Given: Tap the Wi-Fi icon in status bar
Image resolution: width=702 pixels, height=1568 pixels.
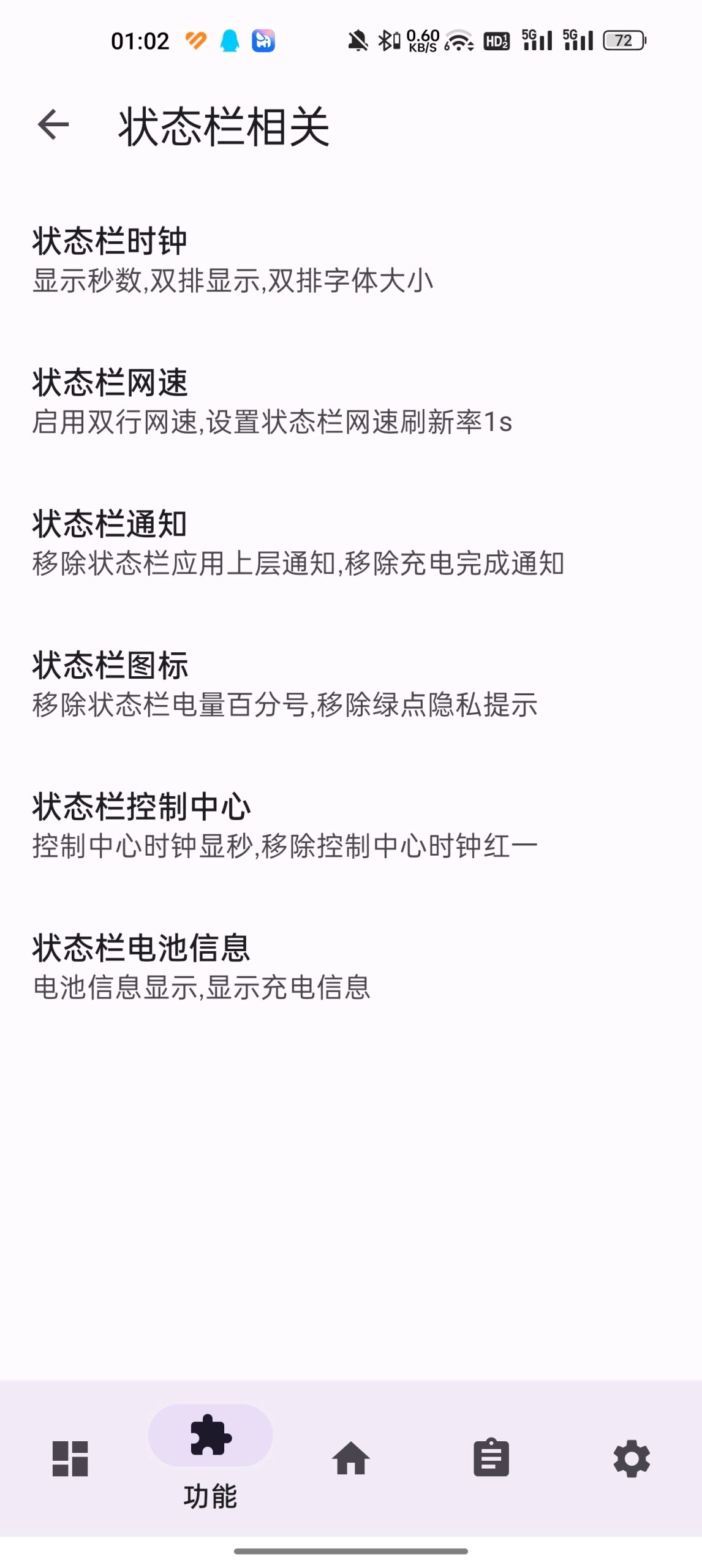Looking at the screenshot, I should pyautogui.click(x=458, y=40).
